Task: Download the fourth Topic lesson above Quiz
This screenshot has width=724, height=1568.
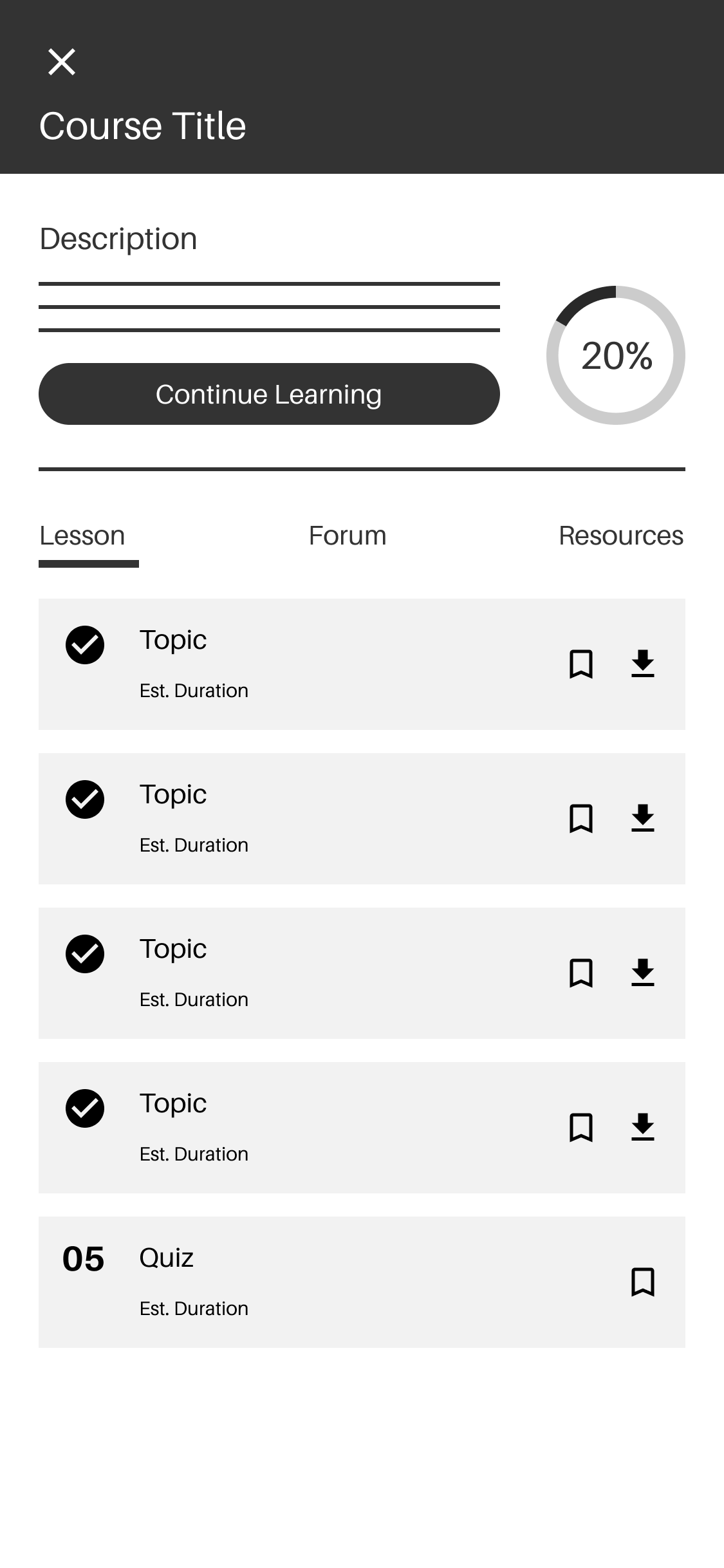Action: pos(642,1127)
